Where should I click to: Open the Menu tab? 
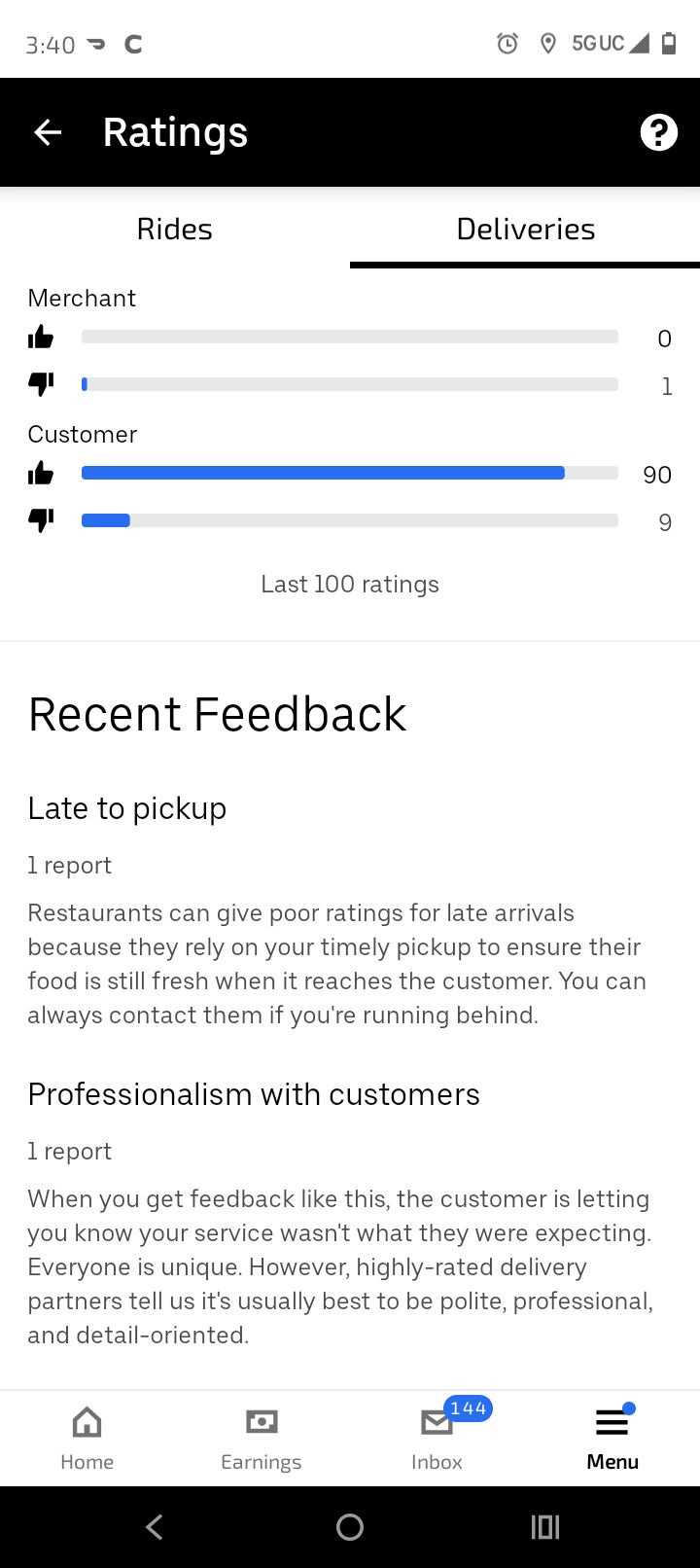pyautogui.click(x=612, y=1438)
